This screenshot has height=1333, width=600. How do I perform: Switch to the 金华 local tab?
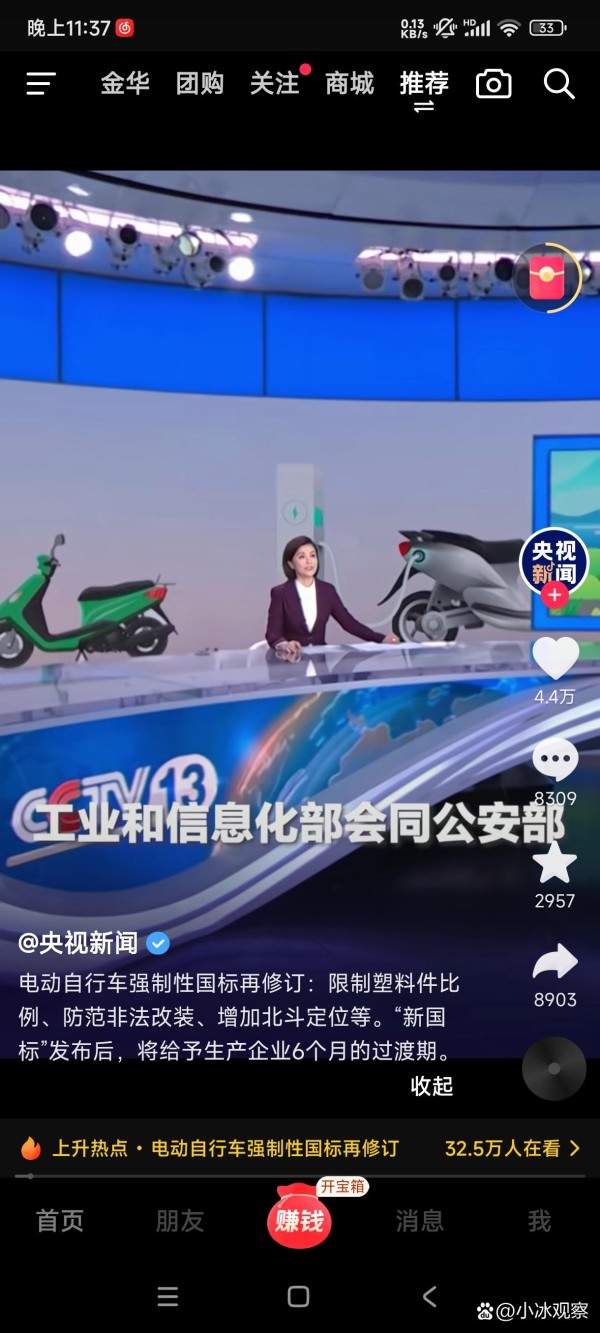click(x=125, y=84)
